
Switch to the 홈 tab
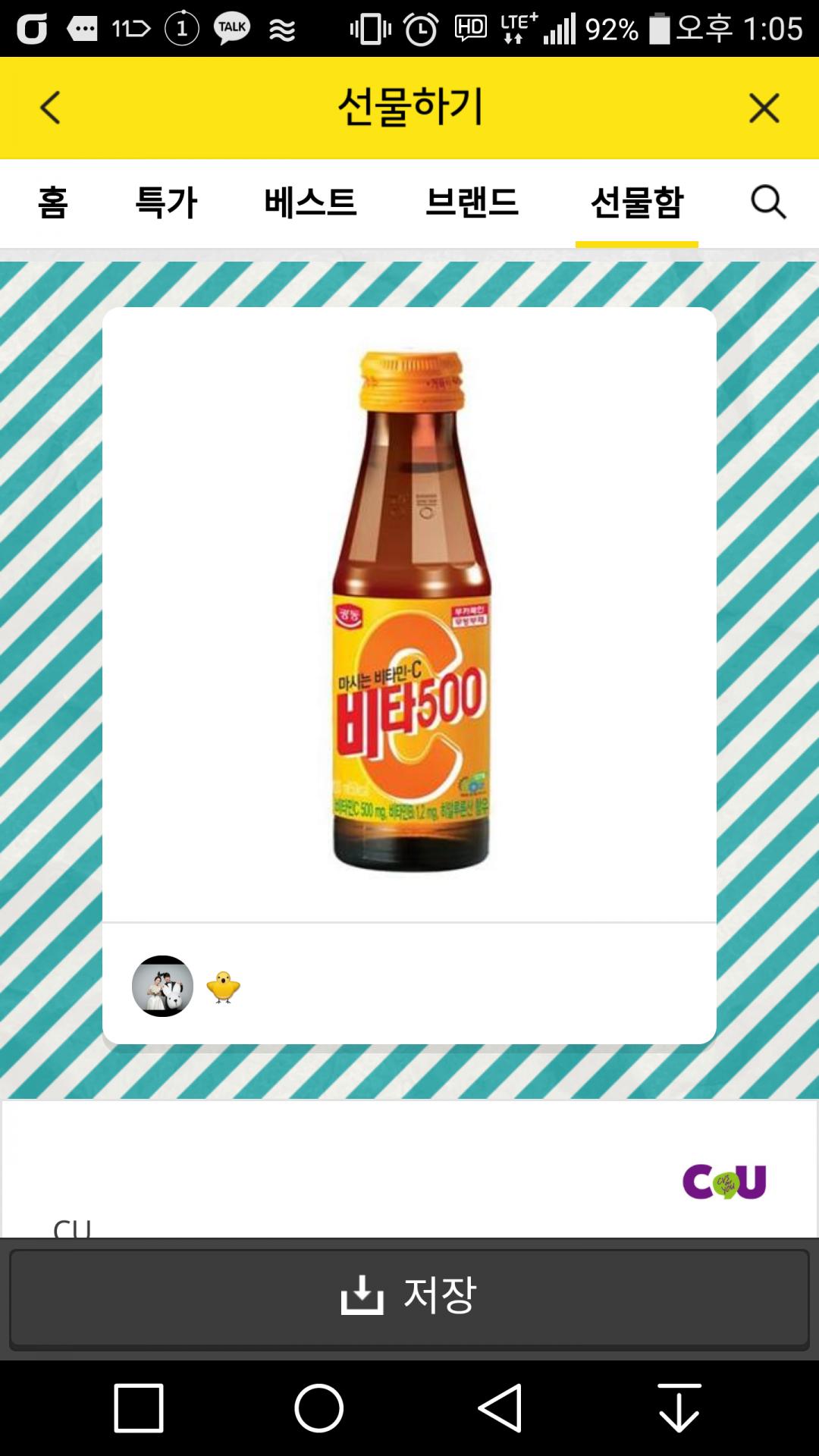(x=52, y=202)
